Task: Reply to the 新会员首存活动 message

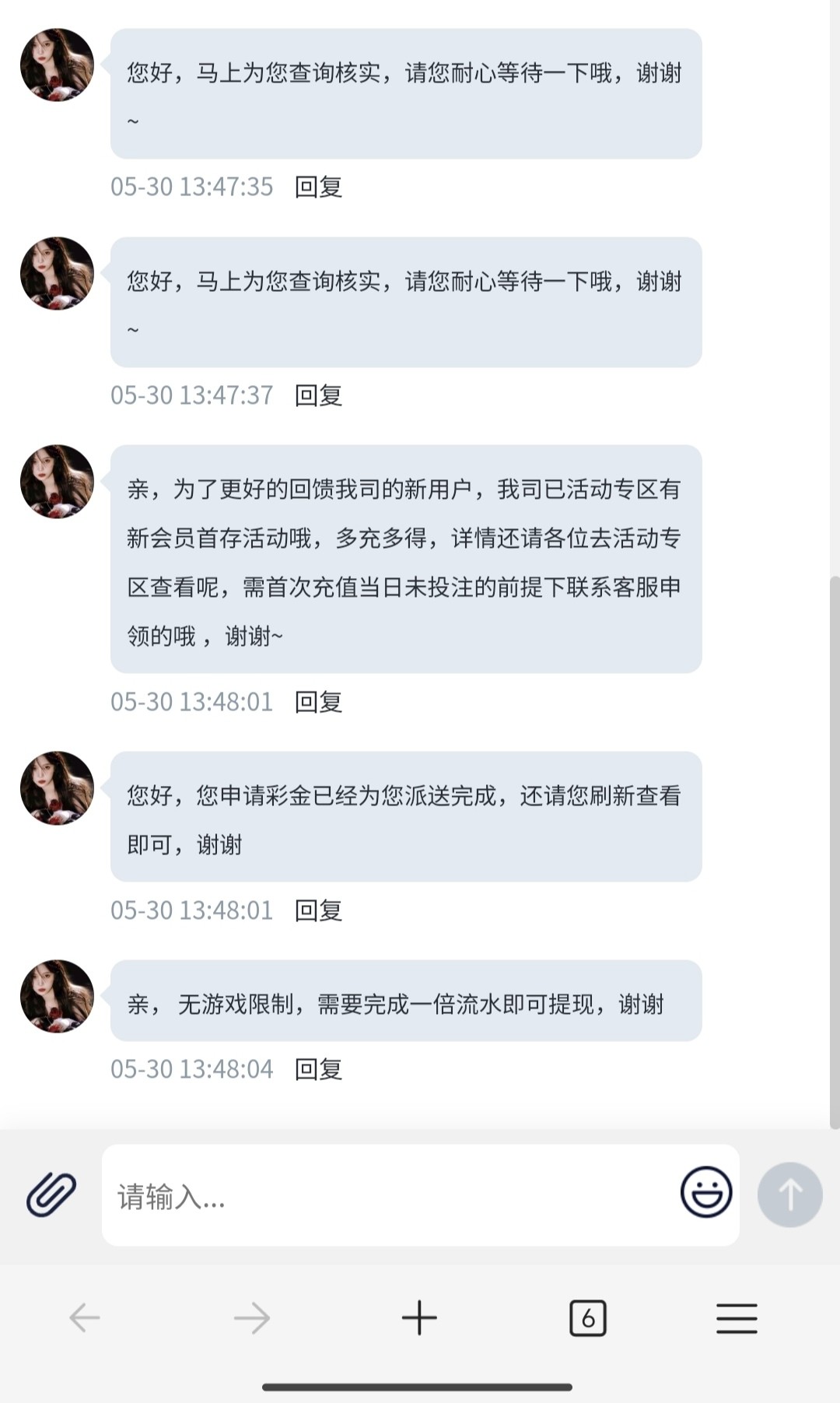Action: [318, 702]
